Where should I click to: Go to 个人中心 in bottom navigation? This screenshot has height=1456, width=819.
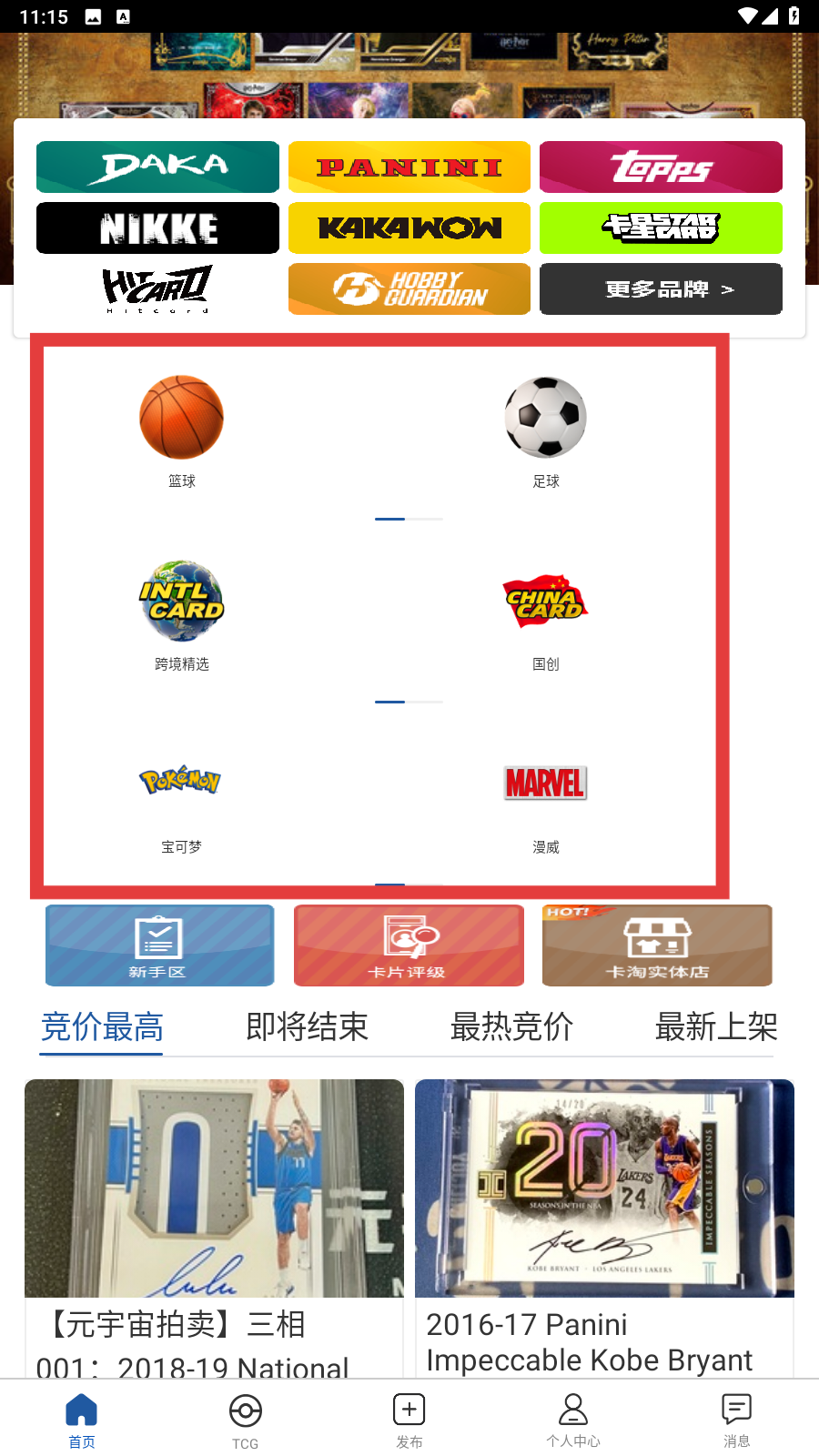point(572,1420)
